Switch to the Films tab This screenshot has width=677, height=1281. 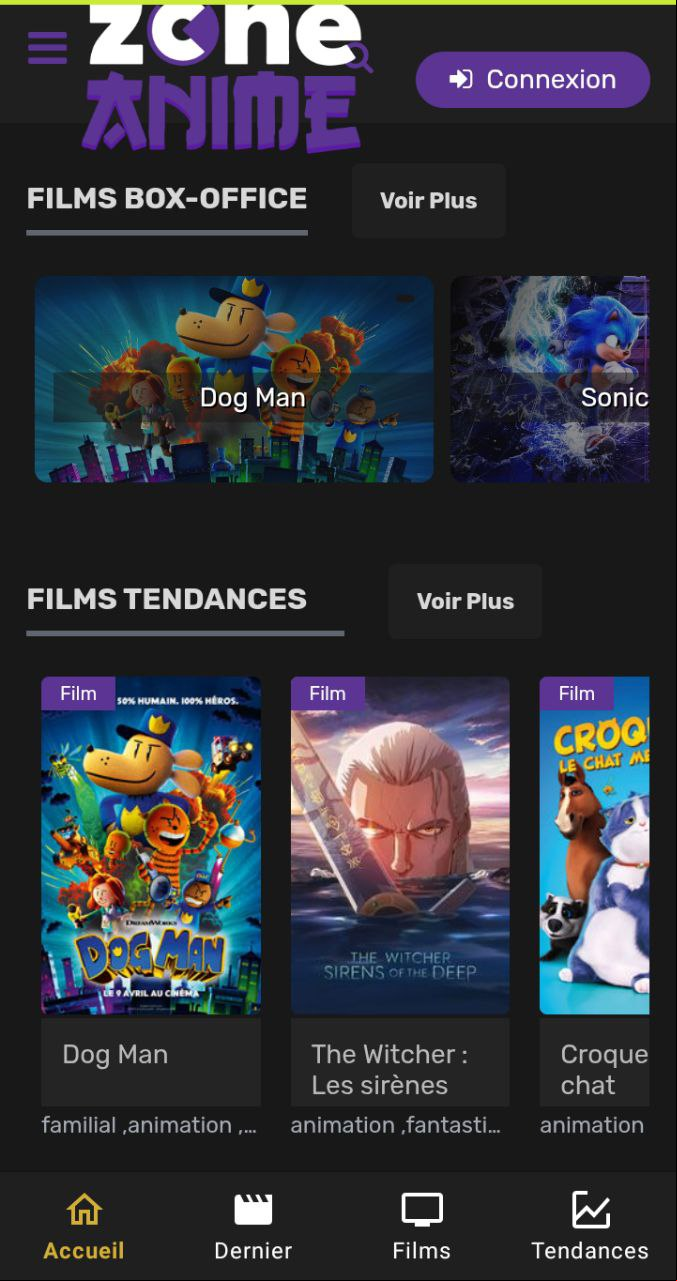coord(421,1226)
